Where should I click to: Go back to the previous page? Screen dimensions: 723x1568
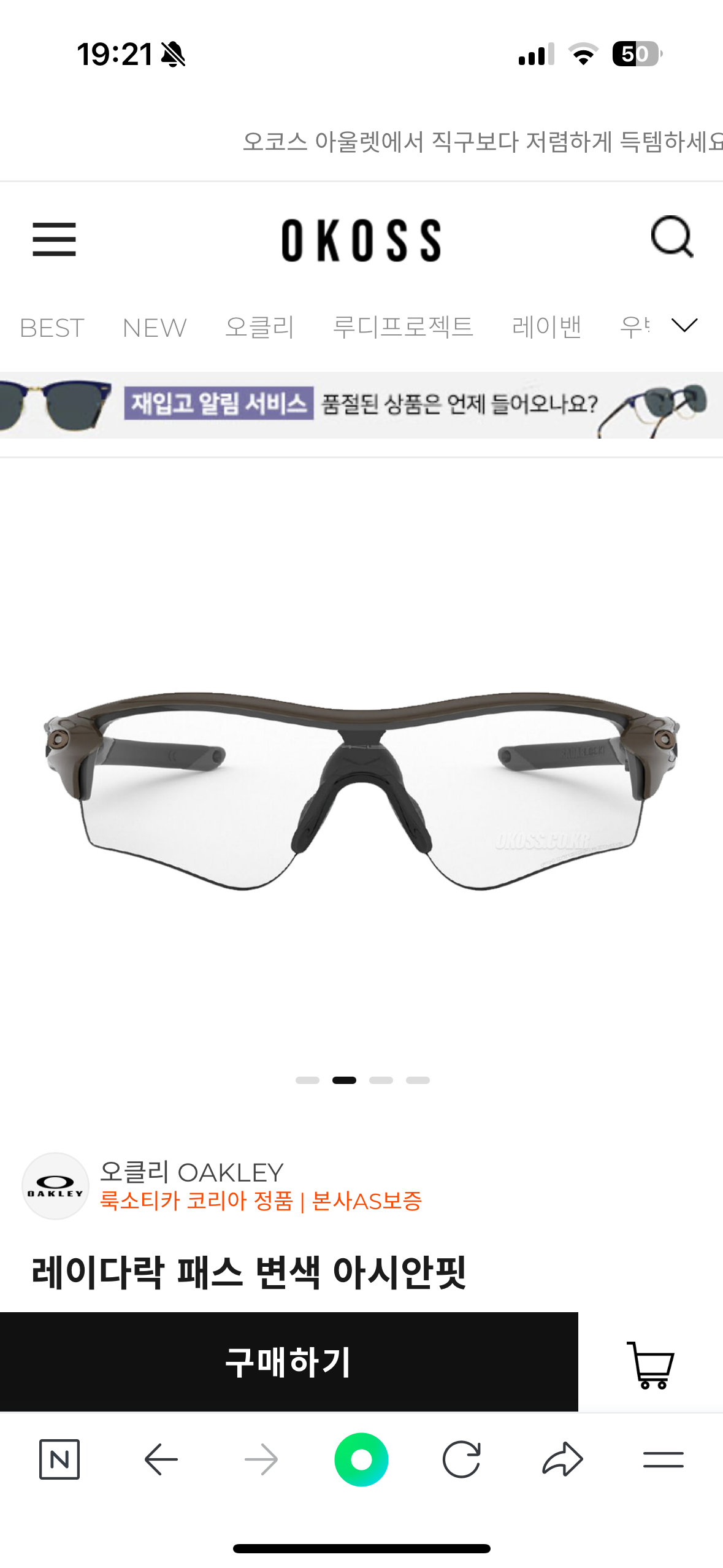(x=161, y=1459)
